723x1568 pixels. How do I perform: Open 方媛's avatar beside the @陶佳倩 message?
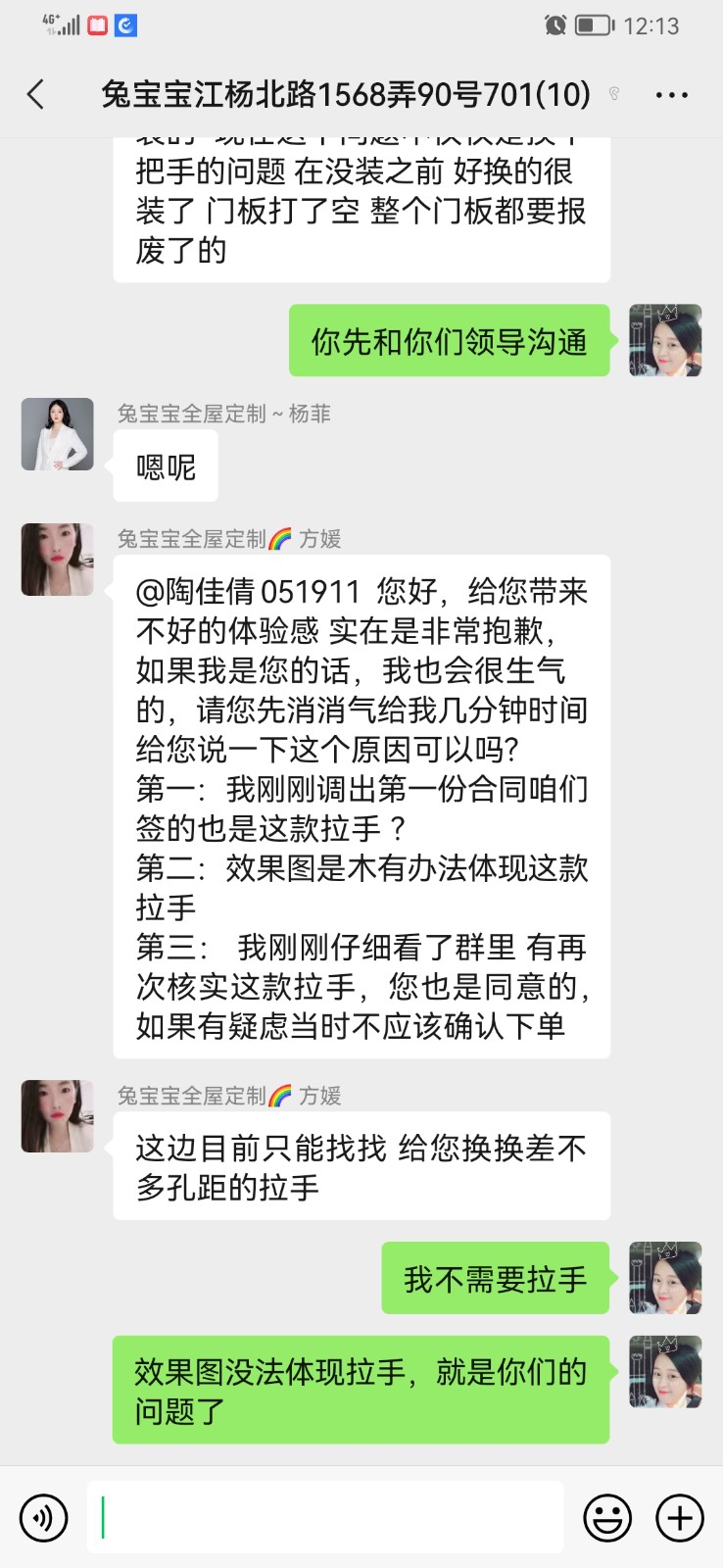click(58, 560)
